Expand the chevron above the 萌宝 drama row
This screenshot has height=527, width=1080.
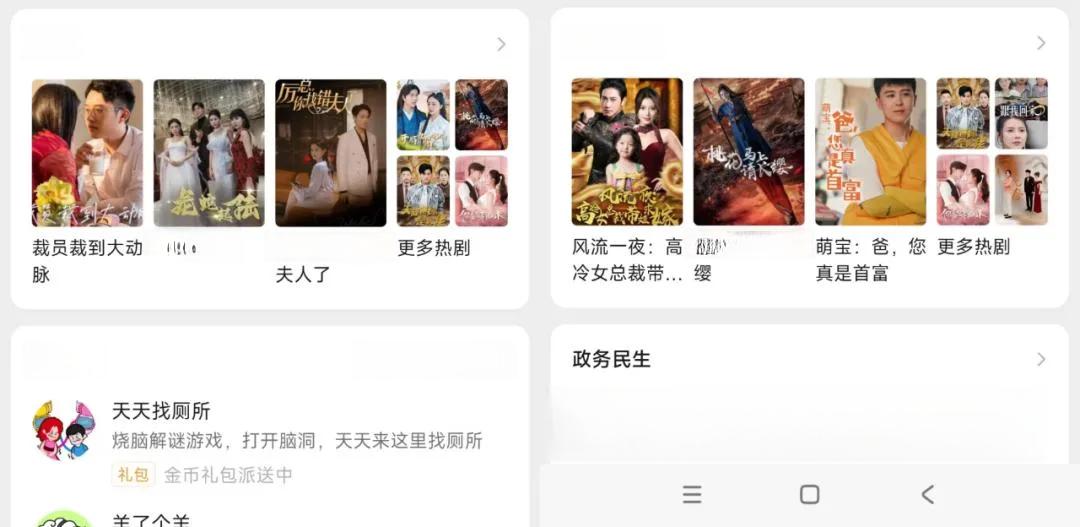point(1041,43)
